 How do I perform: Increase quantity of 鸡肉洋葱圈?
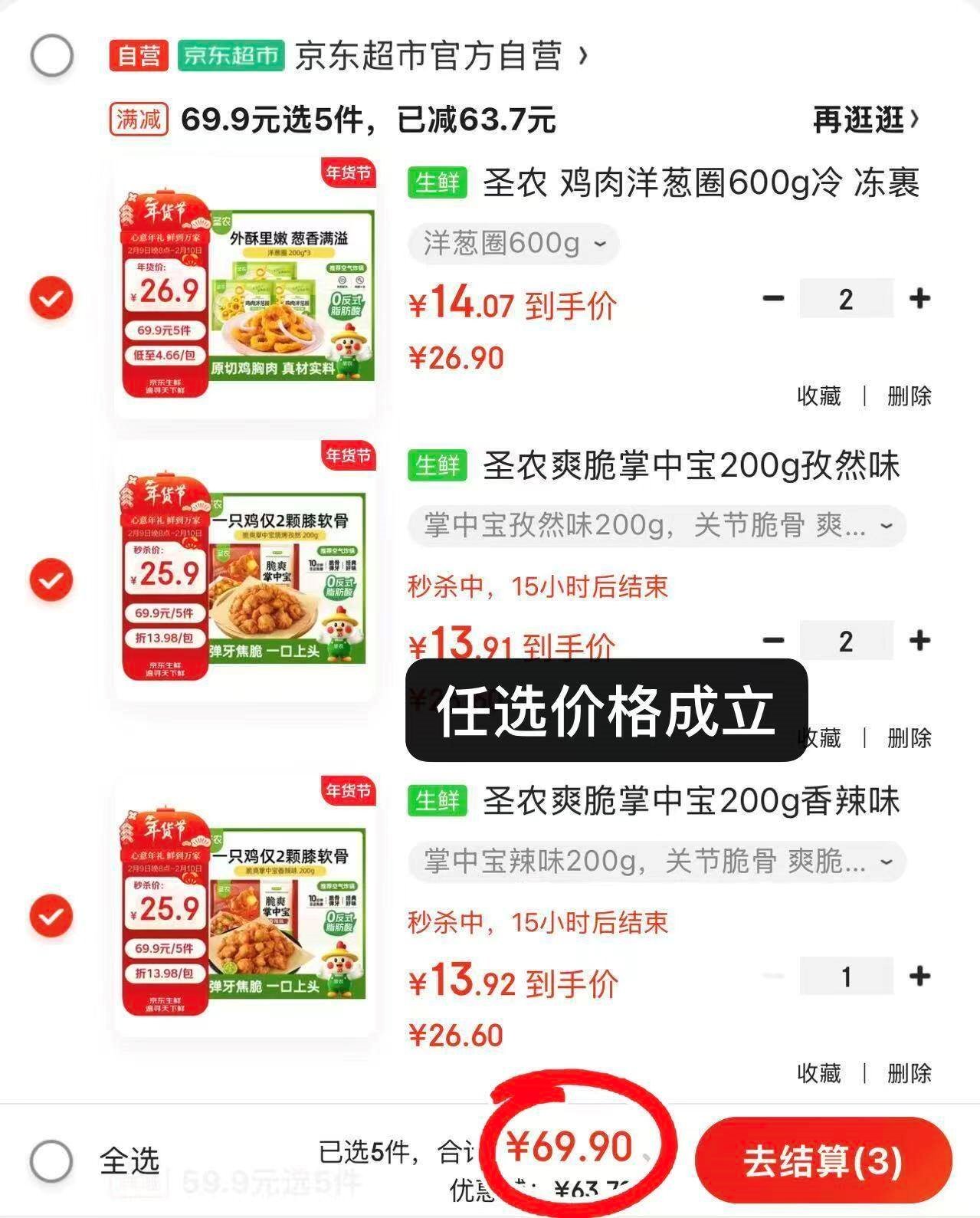(x=919, y=298)
